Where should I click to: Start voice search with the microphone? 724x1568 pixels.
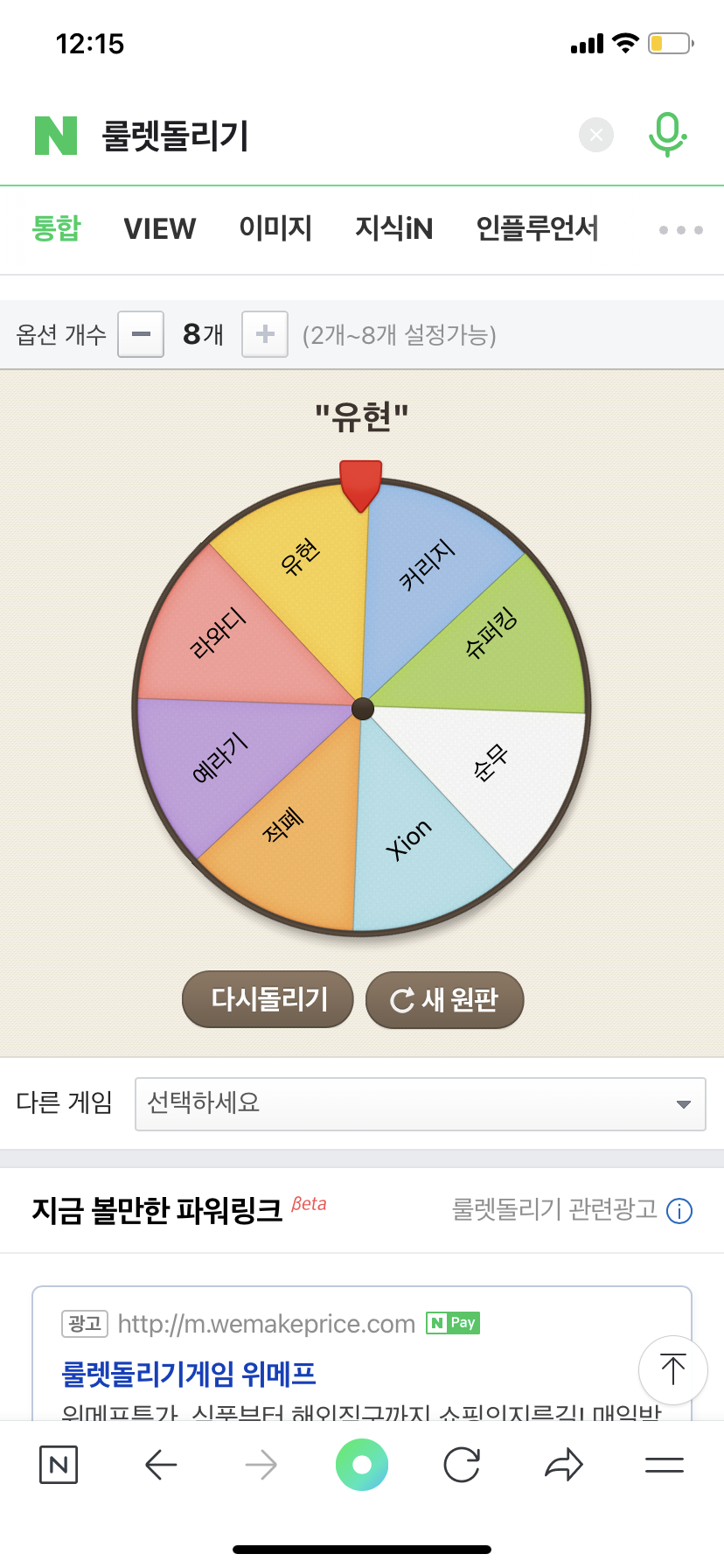[x=667, y=135]
